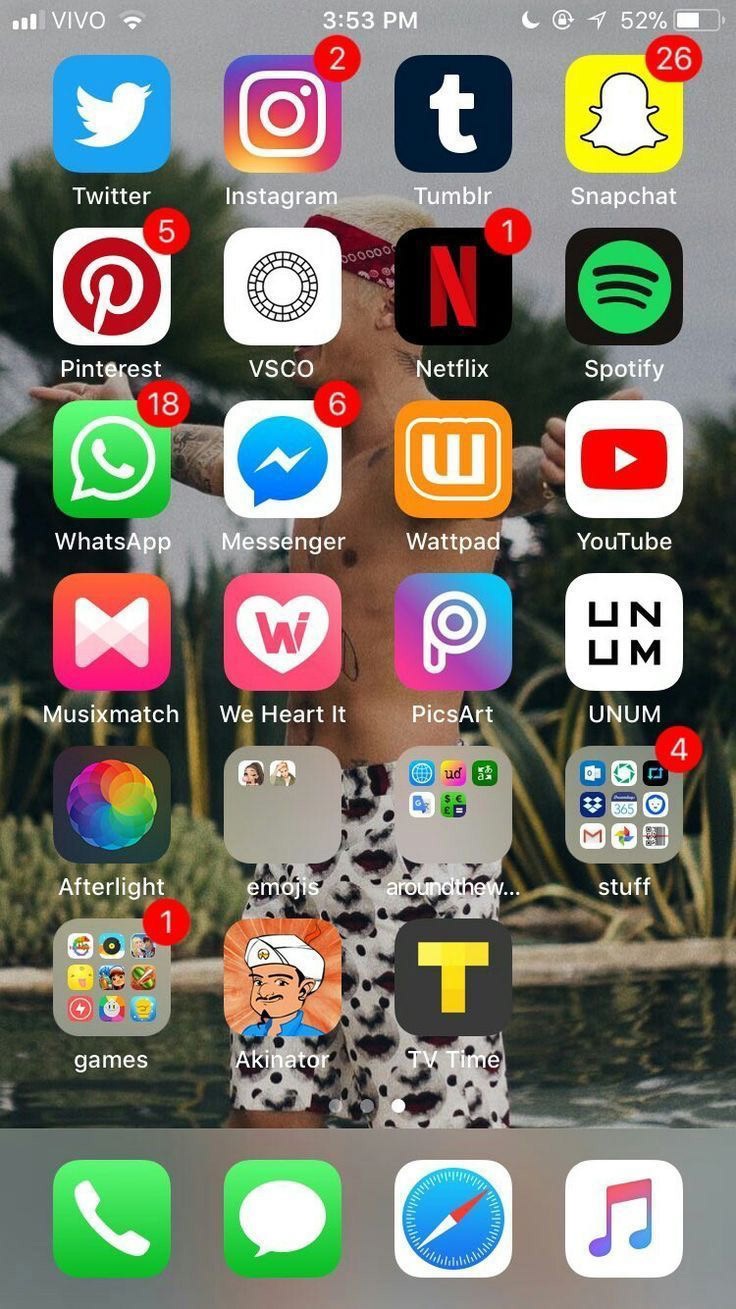Open Spotify
Screen dimensions: 736x1309
pyautogui.click(x=624, y=286)
